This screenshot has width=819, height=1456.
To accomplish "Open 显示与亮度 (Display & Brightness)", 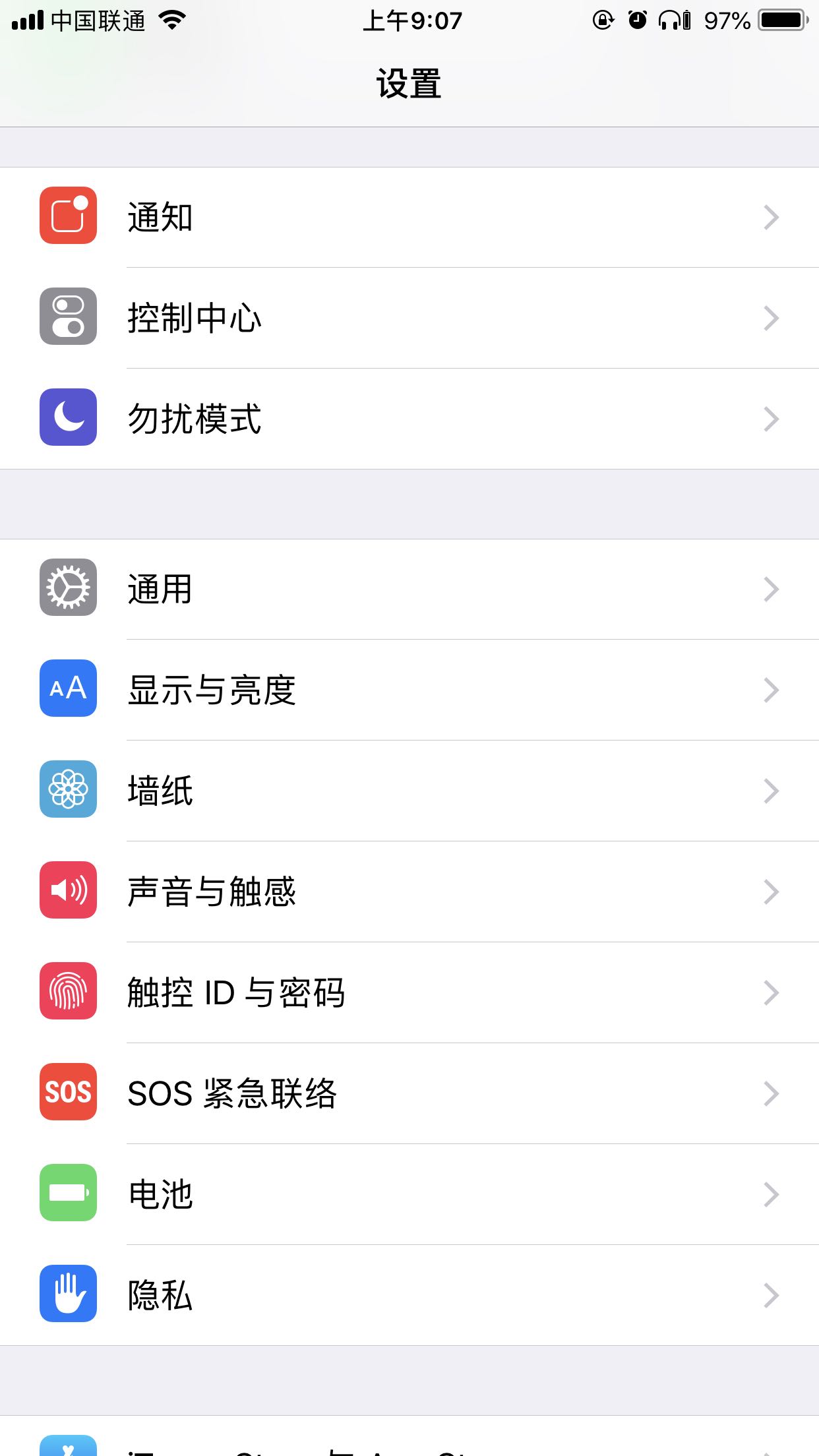I will [409, 690].
